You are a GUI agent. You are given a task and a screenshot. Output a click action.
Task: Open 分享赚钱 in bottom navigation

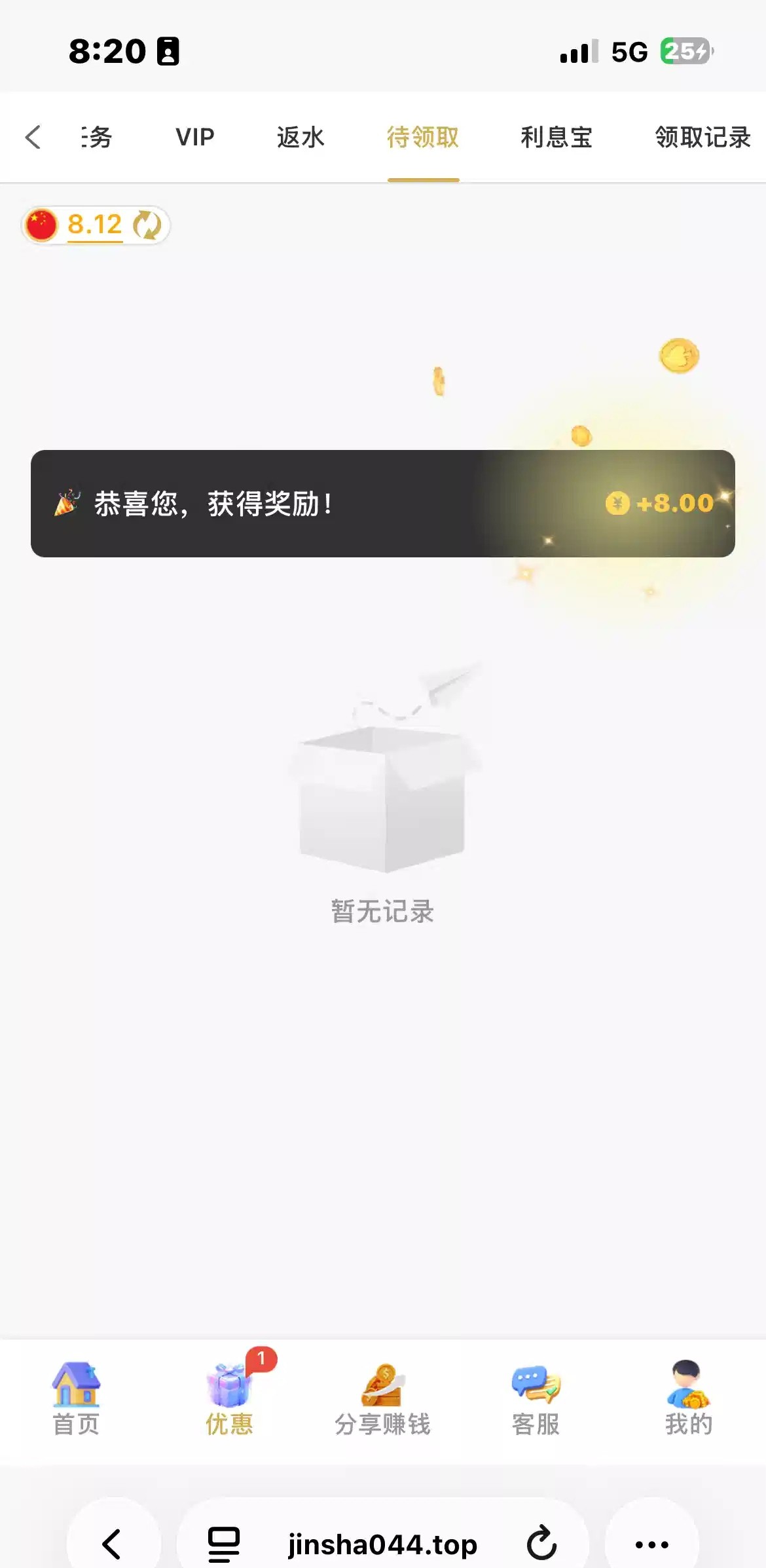[x=382, y=1398]
